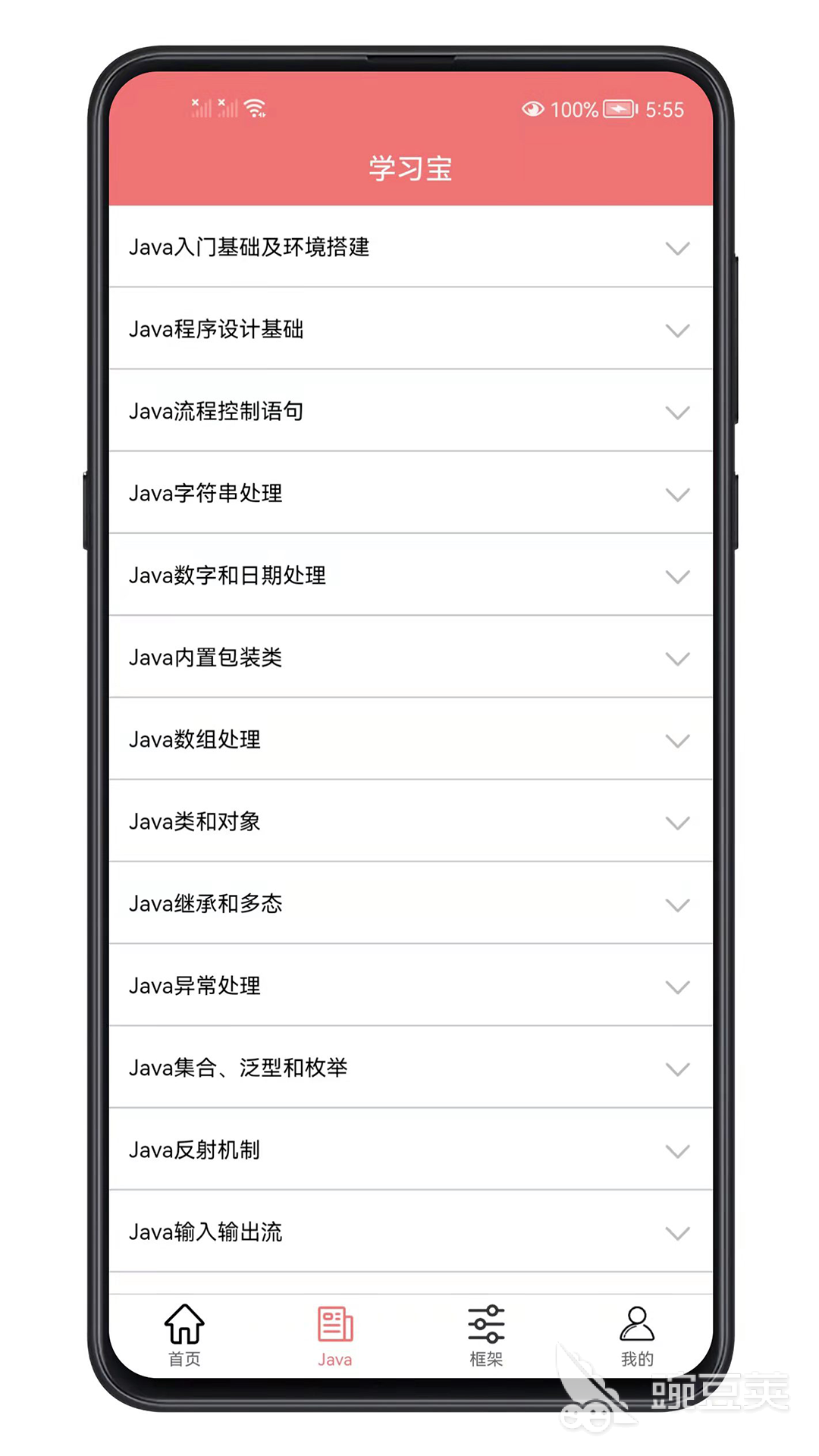Expand Java数字和日期处理 row
Viewport: 819px width, 1456px height.
coord(410,576)
